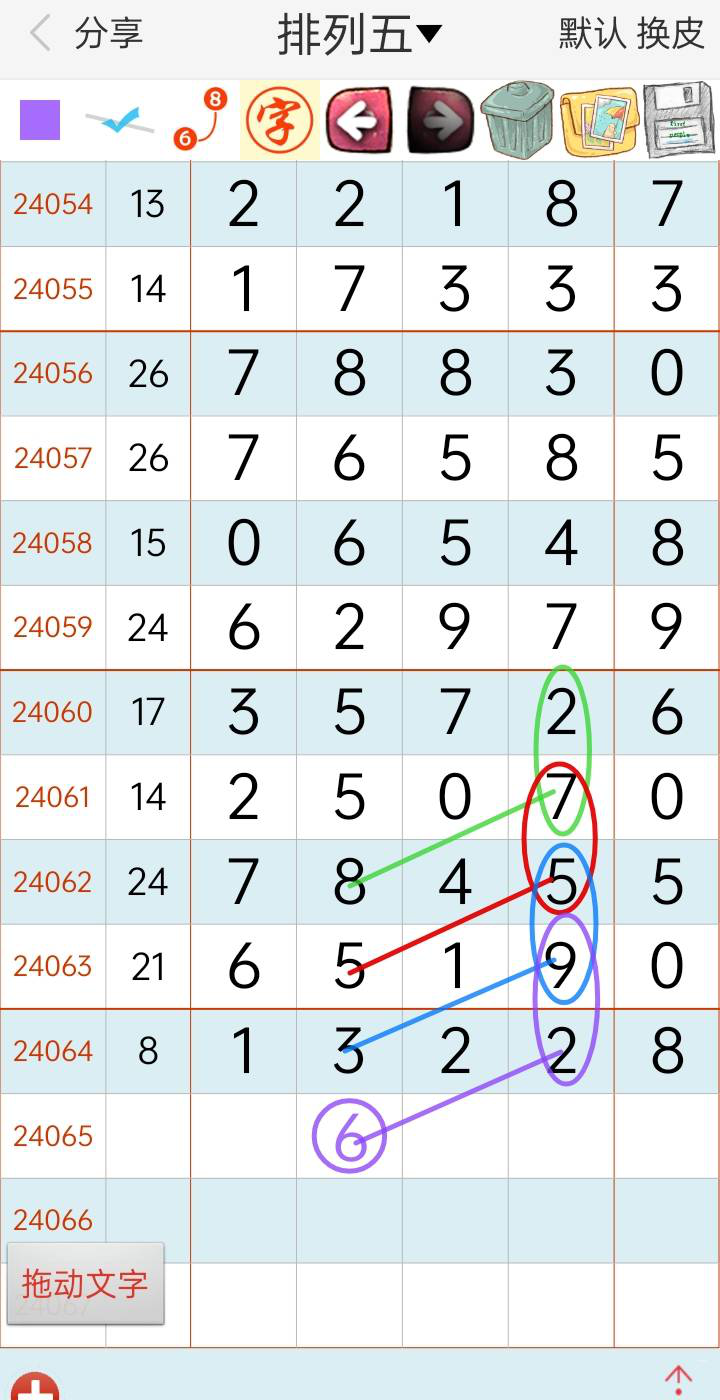Tap the 拖动文字 button

[85, 1284]
